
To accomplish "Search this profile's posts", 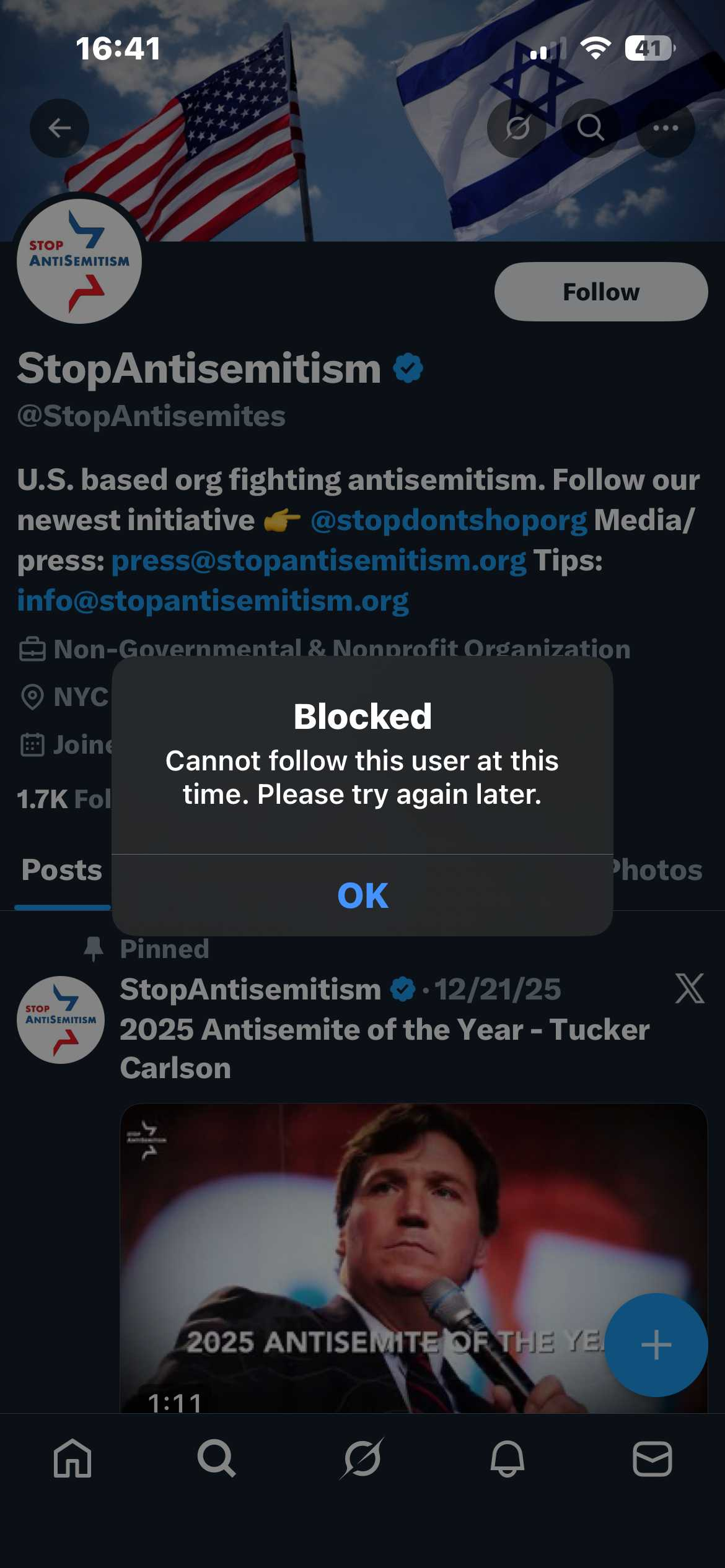I will [x=591, y=128].
